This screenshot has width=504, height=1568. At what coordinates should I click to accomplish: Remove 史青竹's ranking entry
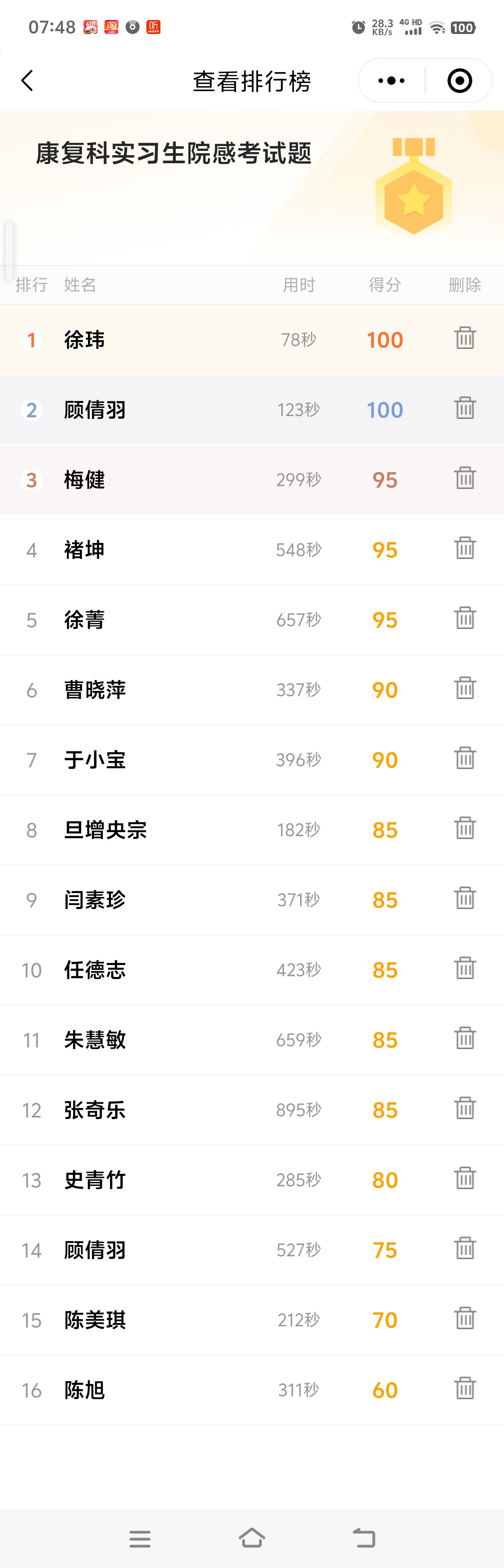[464, 1178]
